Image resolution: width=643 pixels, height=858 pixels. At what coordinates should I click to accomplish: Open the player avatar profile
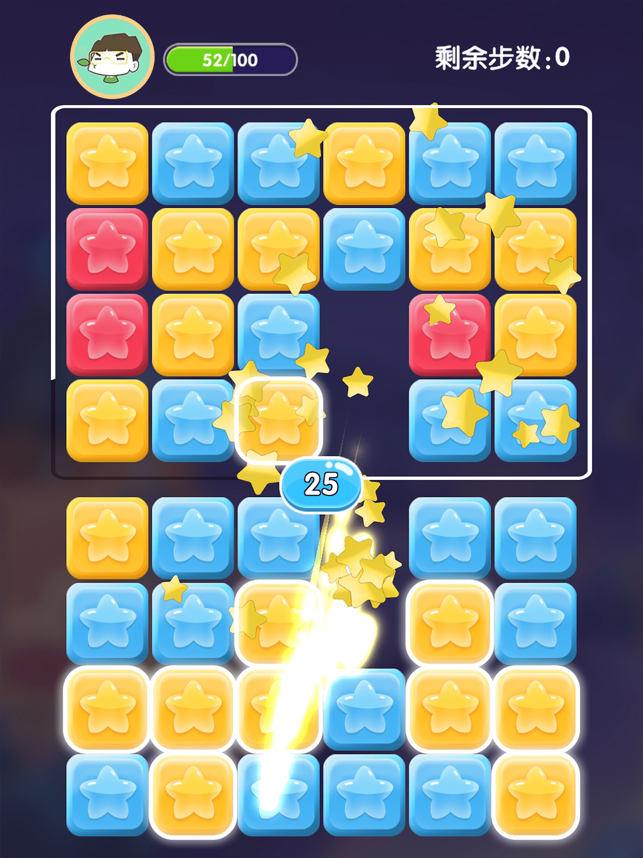[112, 58]
